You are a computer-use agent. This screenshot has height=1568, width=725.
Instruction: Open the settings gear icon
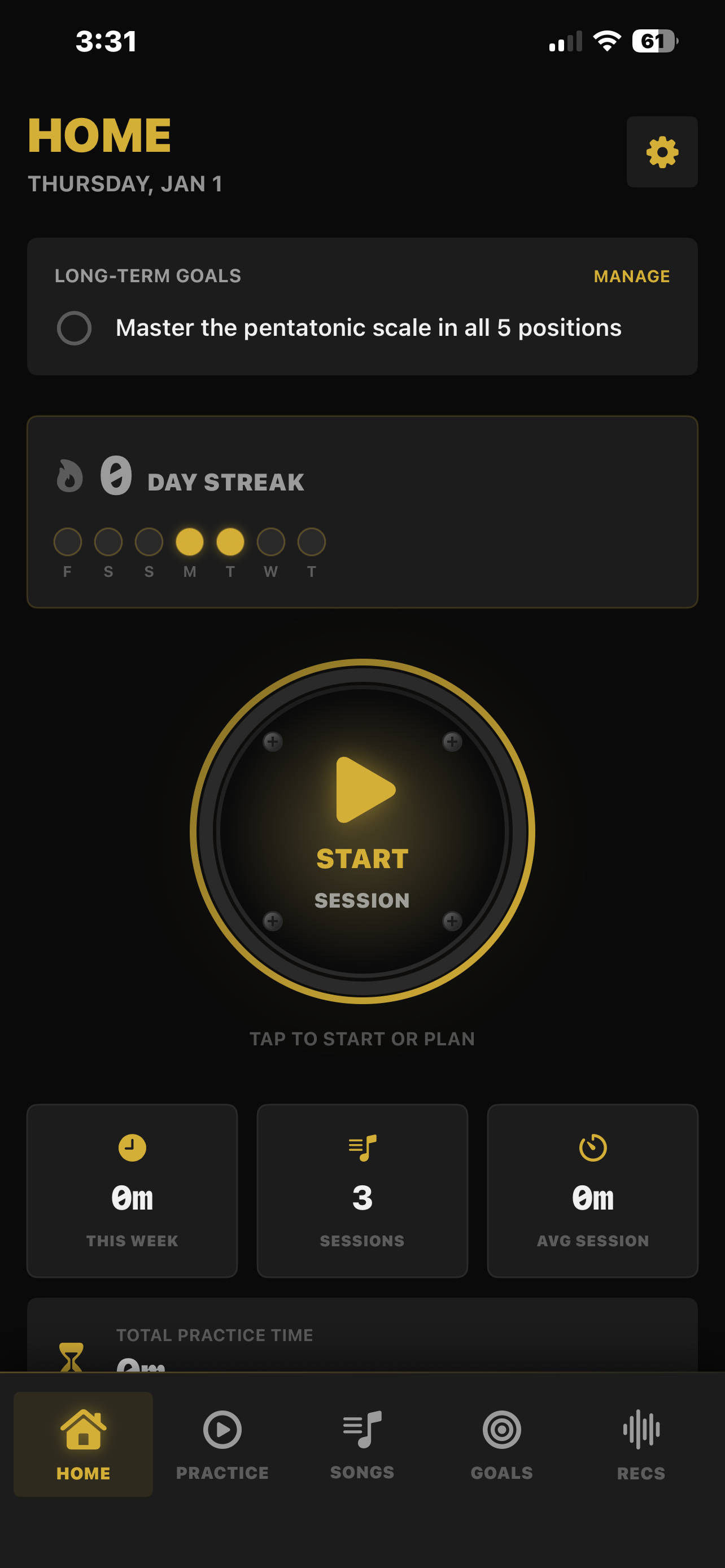click(x=662, y=152)
